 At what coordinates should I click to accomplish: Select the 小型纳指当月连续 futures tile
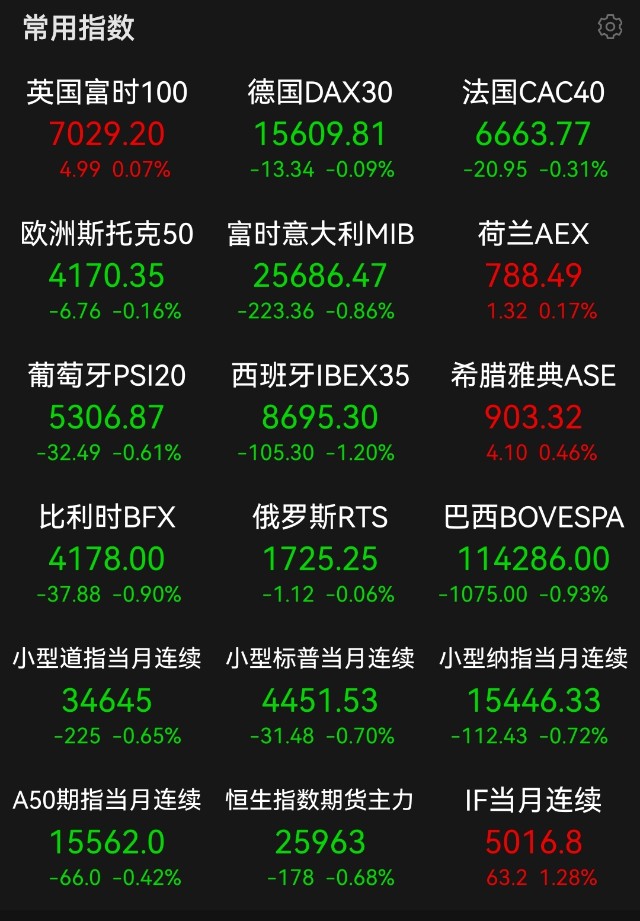point(533,695)
